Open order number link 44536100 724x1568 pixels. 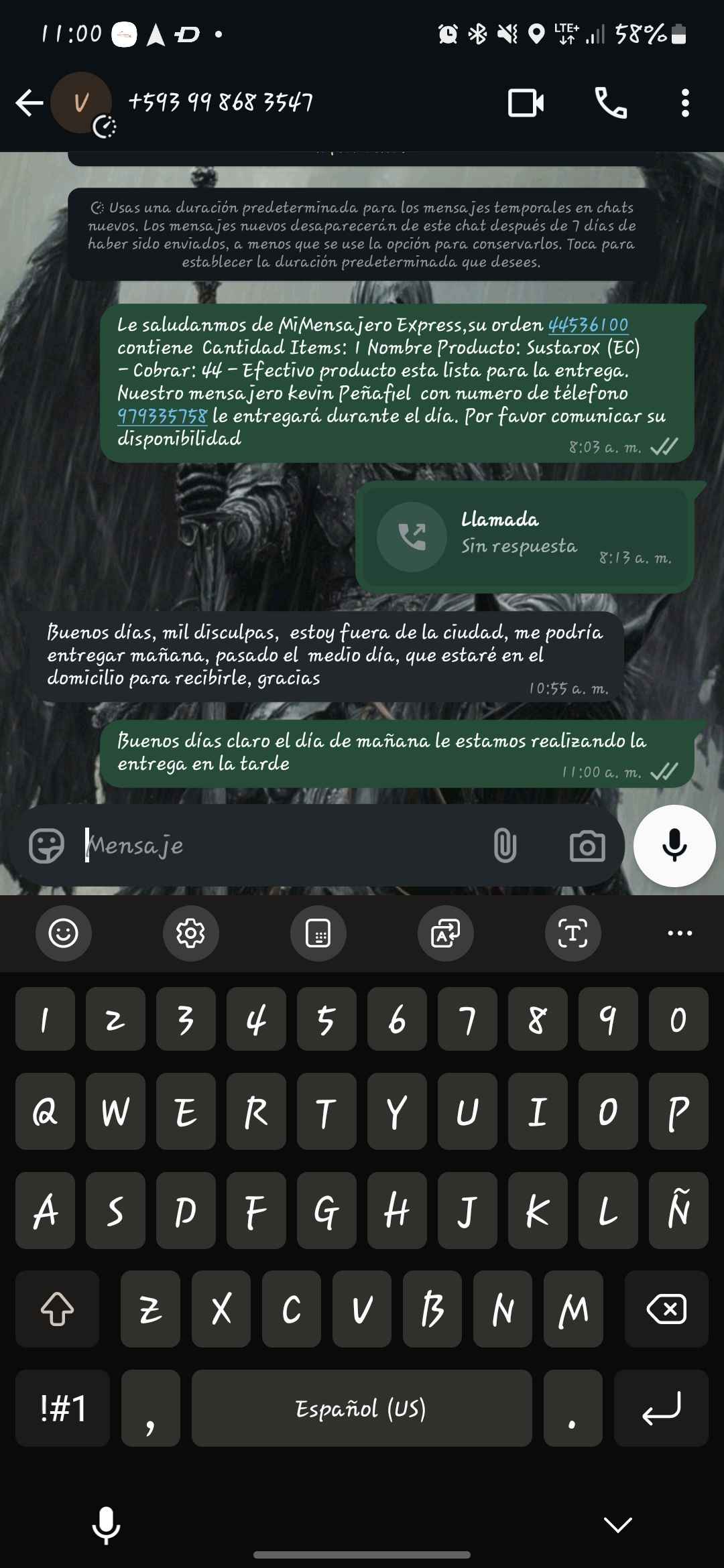[588, 325]
